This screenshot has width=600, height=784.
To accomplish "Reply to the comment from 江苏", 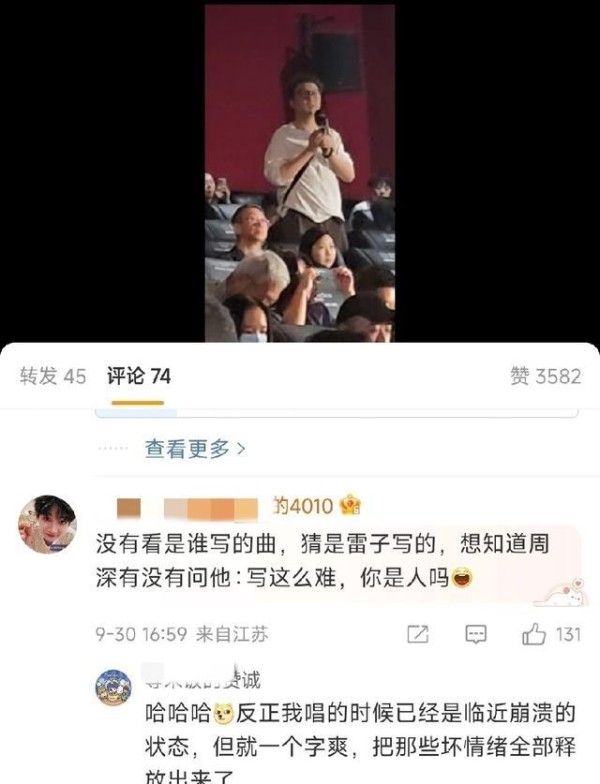I will click(476, 634).
